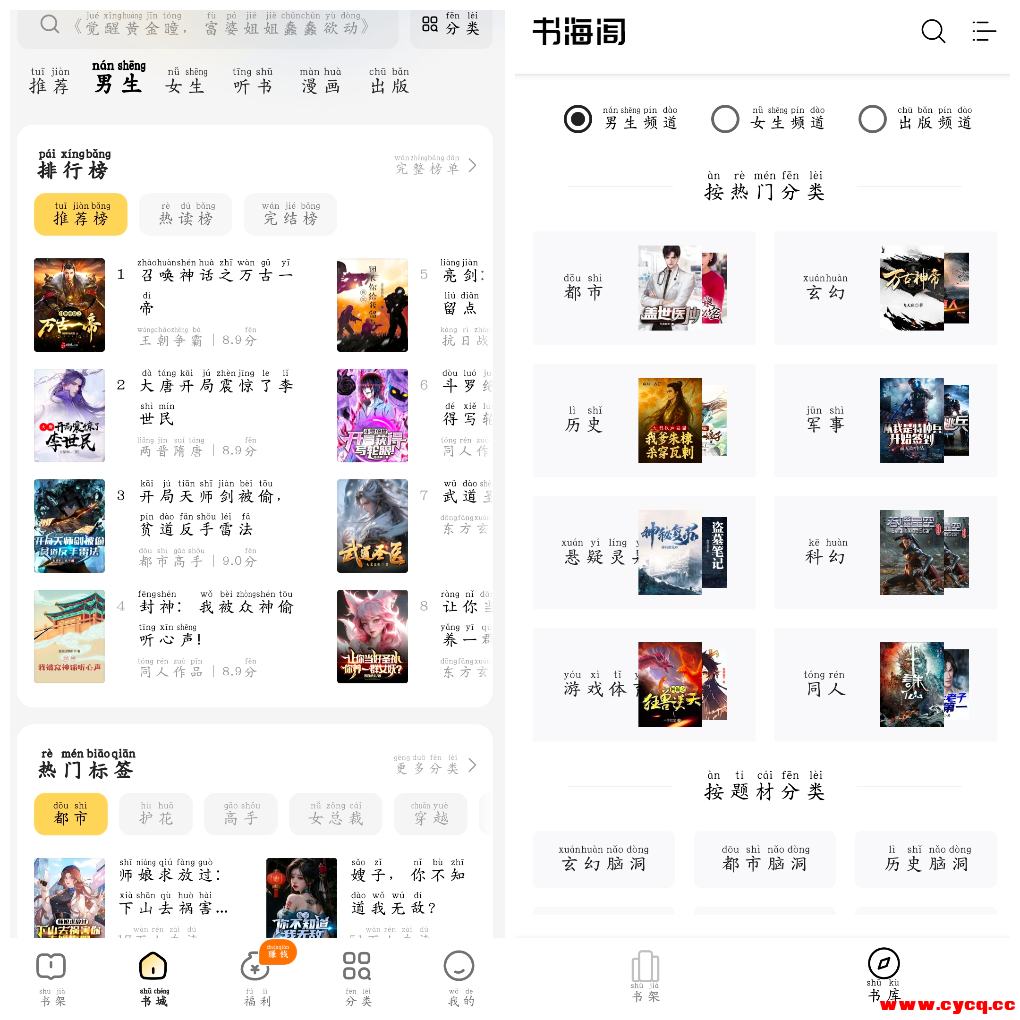
Task: Switch to the 听书 top tab
Action: [252, 81]
